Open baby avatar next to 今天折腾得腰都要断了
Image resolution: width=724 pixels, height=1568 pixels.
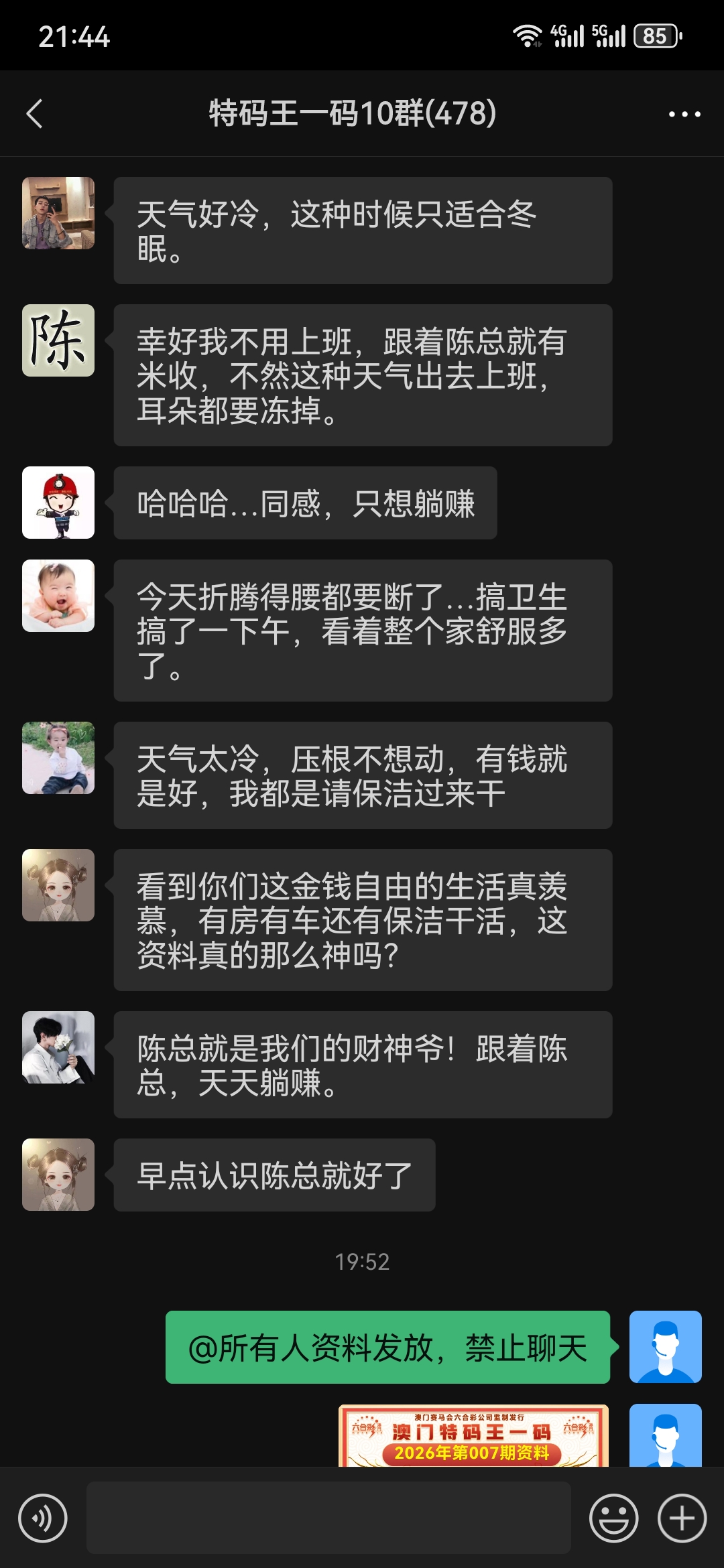tap(58, 596)
